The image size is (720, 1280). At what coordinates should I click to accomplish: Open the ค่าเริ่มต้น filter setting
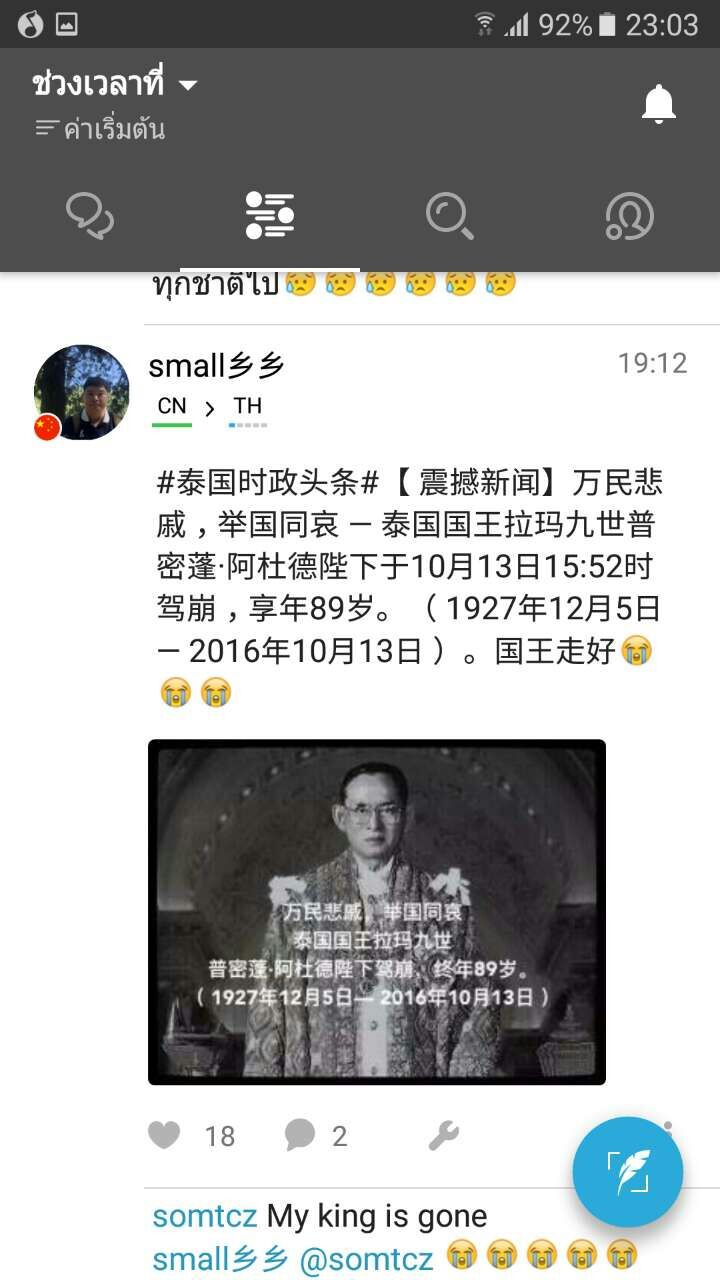(x=100, y=129)
